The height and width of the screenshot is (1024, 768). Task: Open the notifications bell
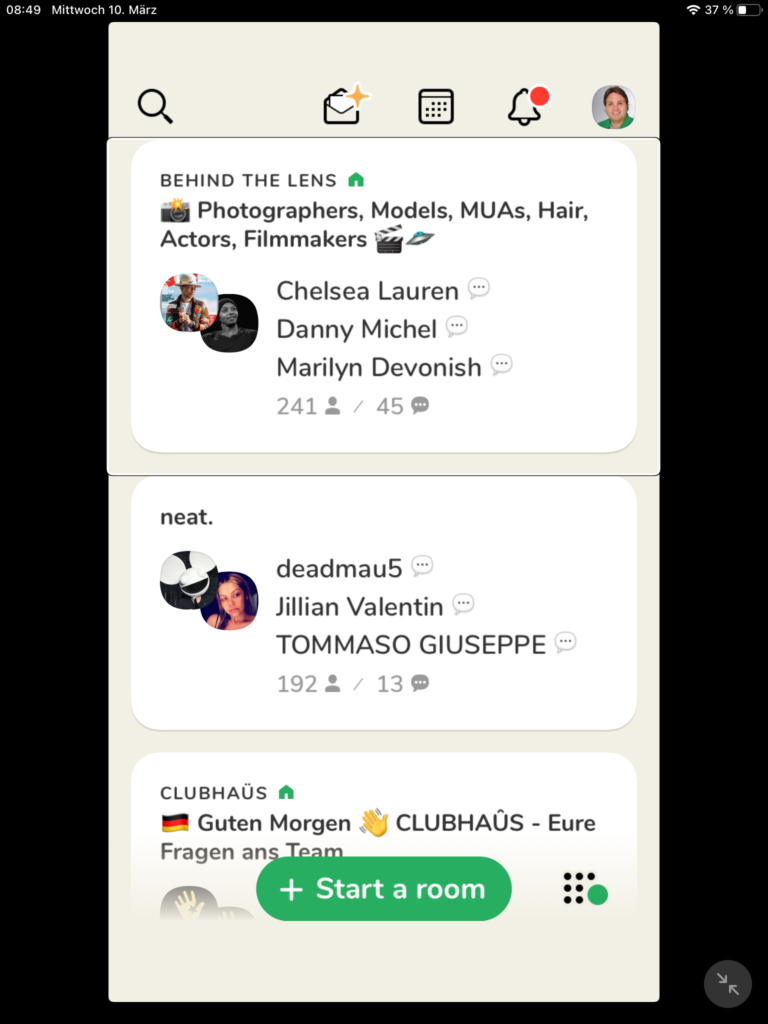pyautogui.click(x=526, y=106)
